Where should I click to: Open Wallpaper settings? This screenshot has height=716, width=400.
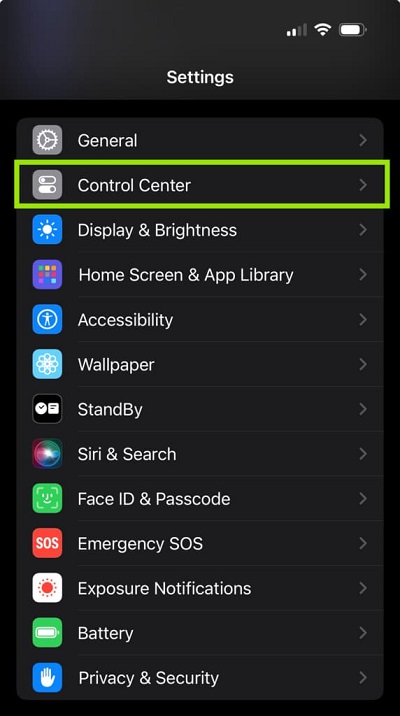200,364
